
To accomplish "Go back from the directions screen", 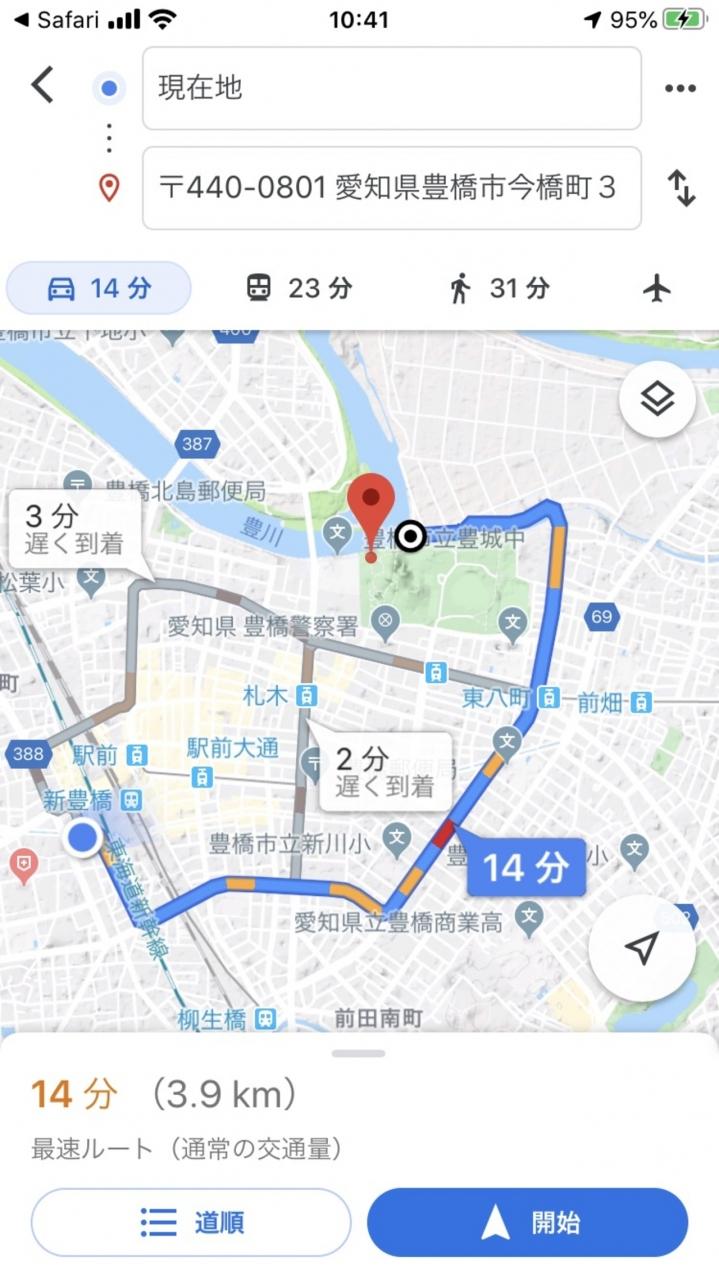I will [42, 86].
